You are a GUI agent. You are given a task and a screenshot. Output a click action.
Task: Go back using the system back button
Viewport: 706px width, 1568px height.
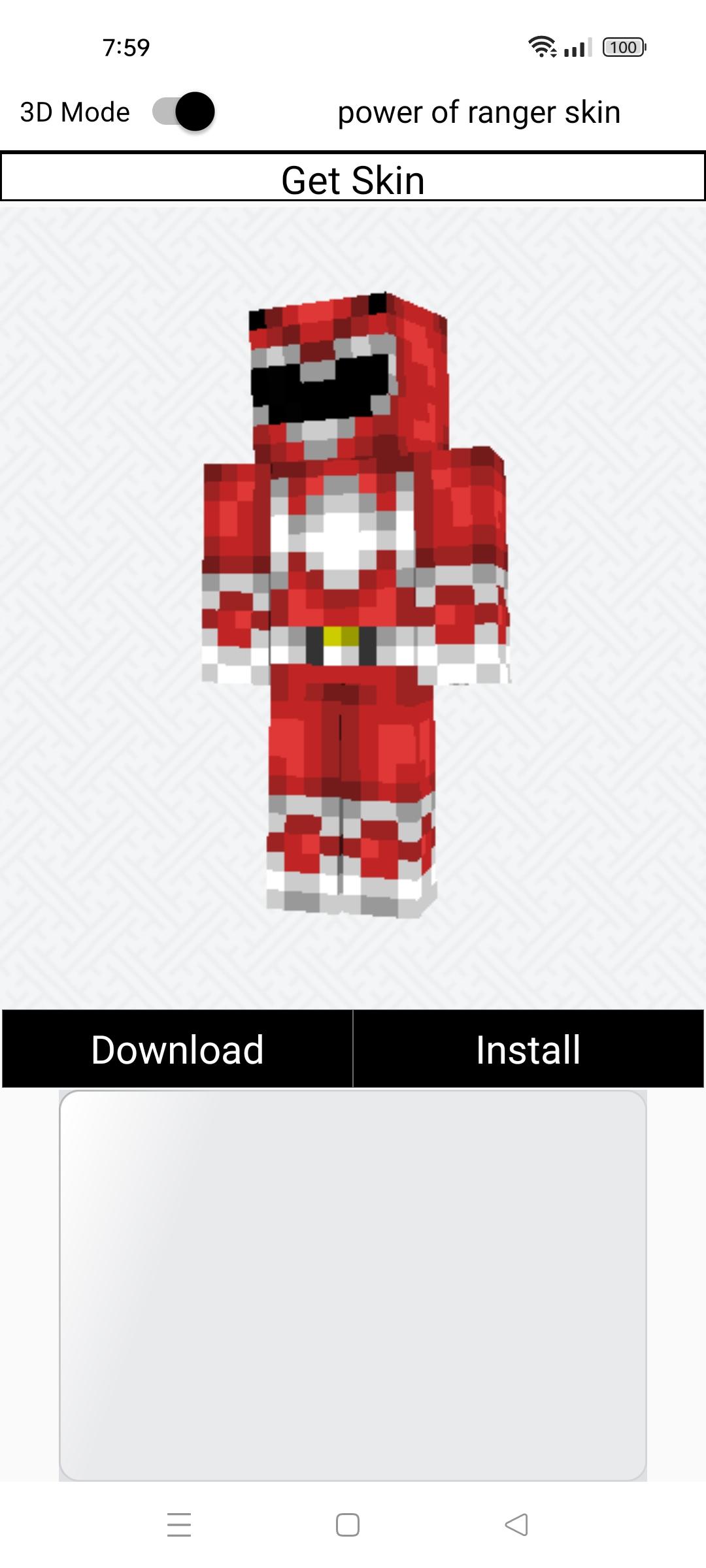(x=516, y=1525)
